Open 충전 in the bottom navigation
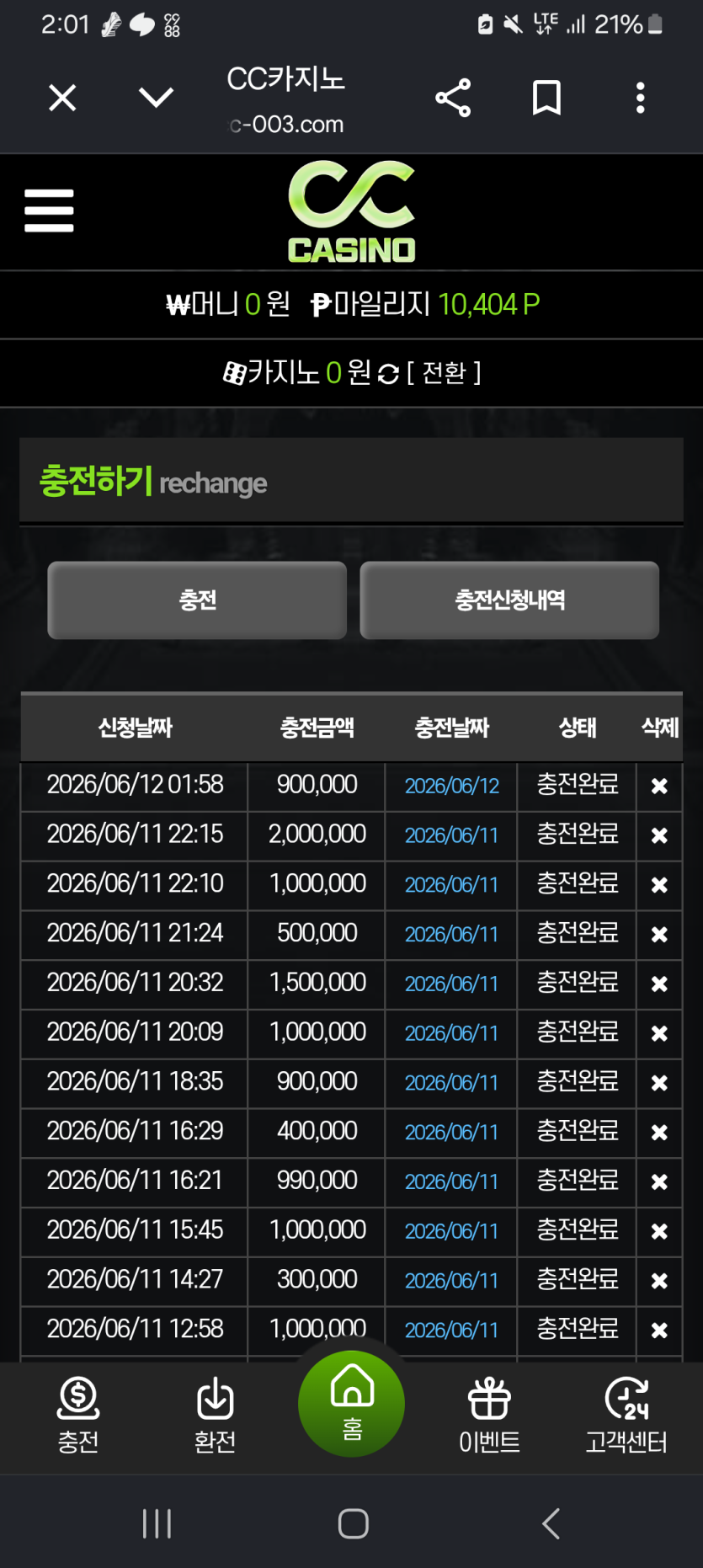 coord(78,1416)
